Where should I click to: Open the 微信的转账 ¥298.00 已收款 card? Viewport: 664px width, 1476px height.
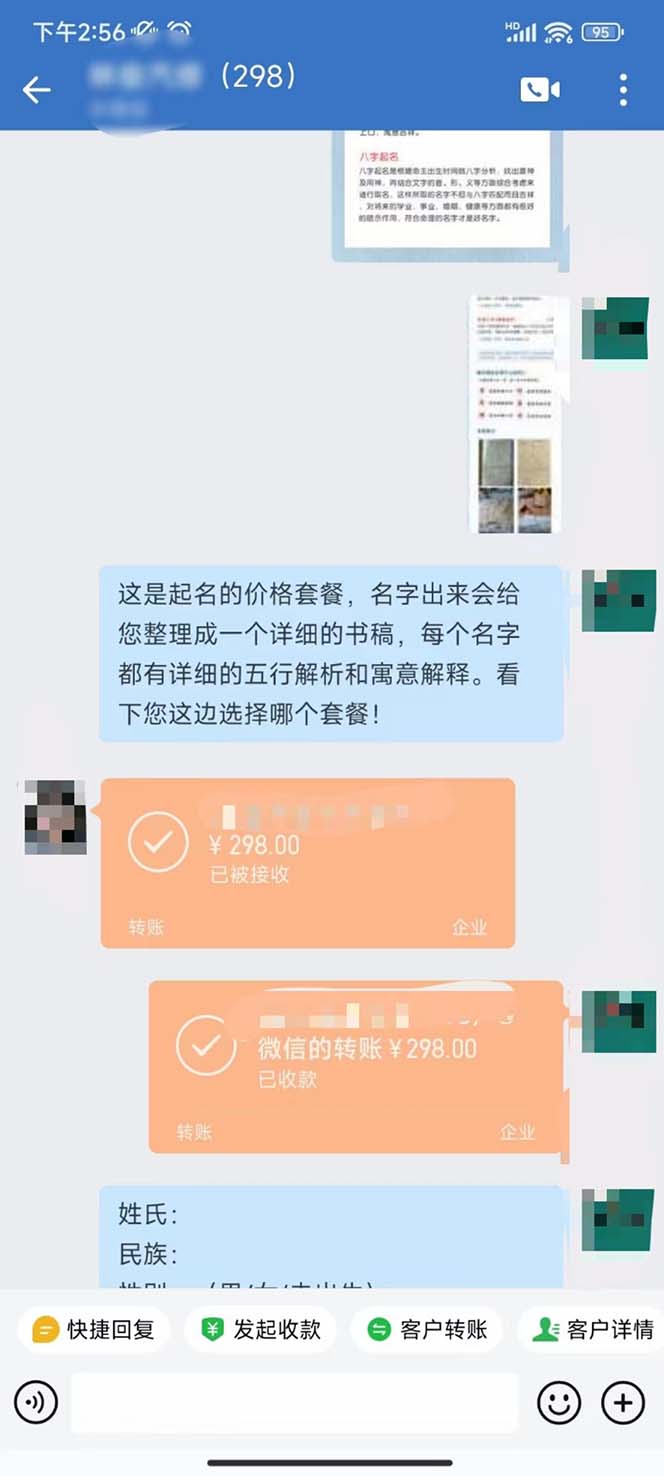click(x=356, y=1066)
